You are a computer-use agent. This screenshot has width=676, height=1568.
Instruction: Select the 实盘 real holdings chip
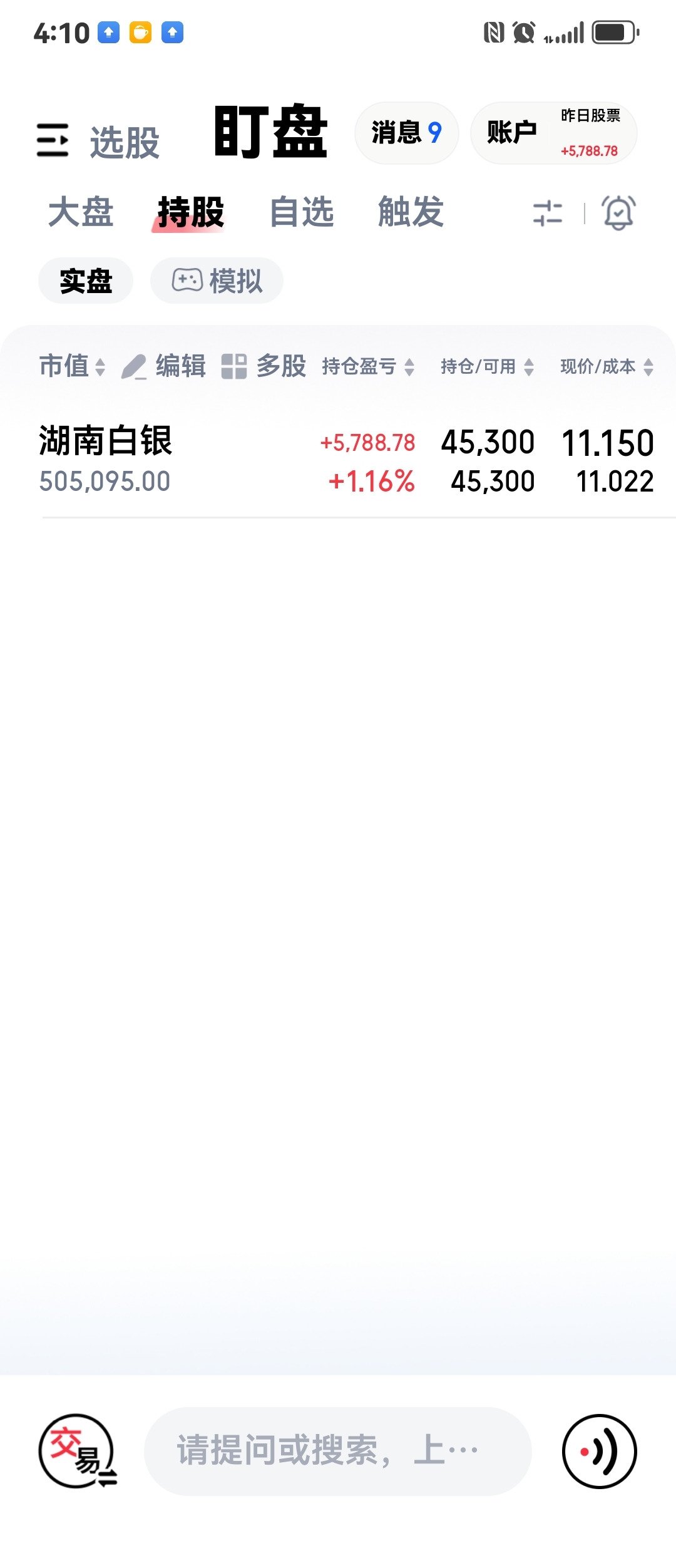pos(86,281)
